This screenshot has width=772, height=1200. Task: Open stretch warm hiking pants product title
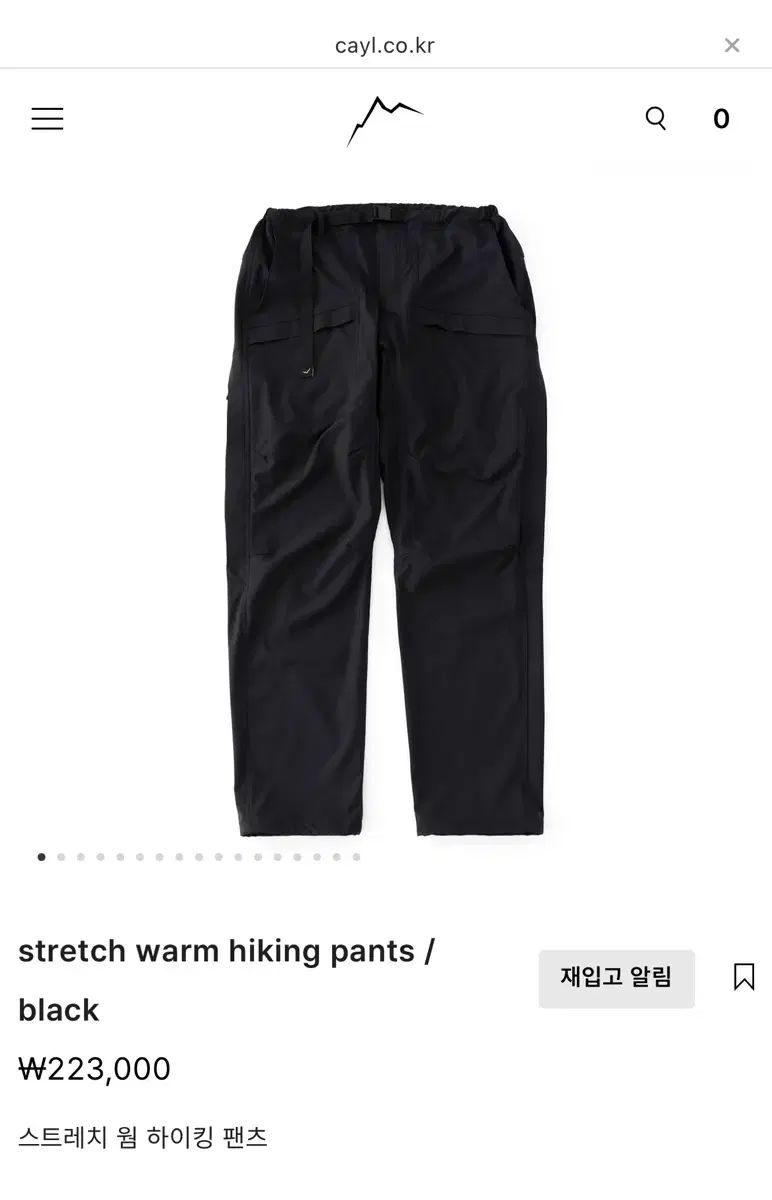click(226, 951)
